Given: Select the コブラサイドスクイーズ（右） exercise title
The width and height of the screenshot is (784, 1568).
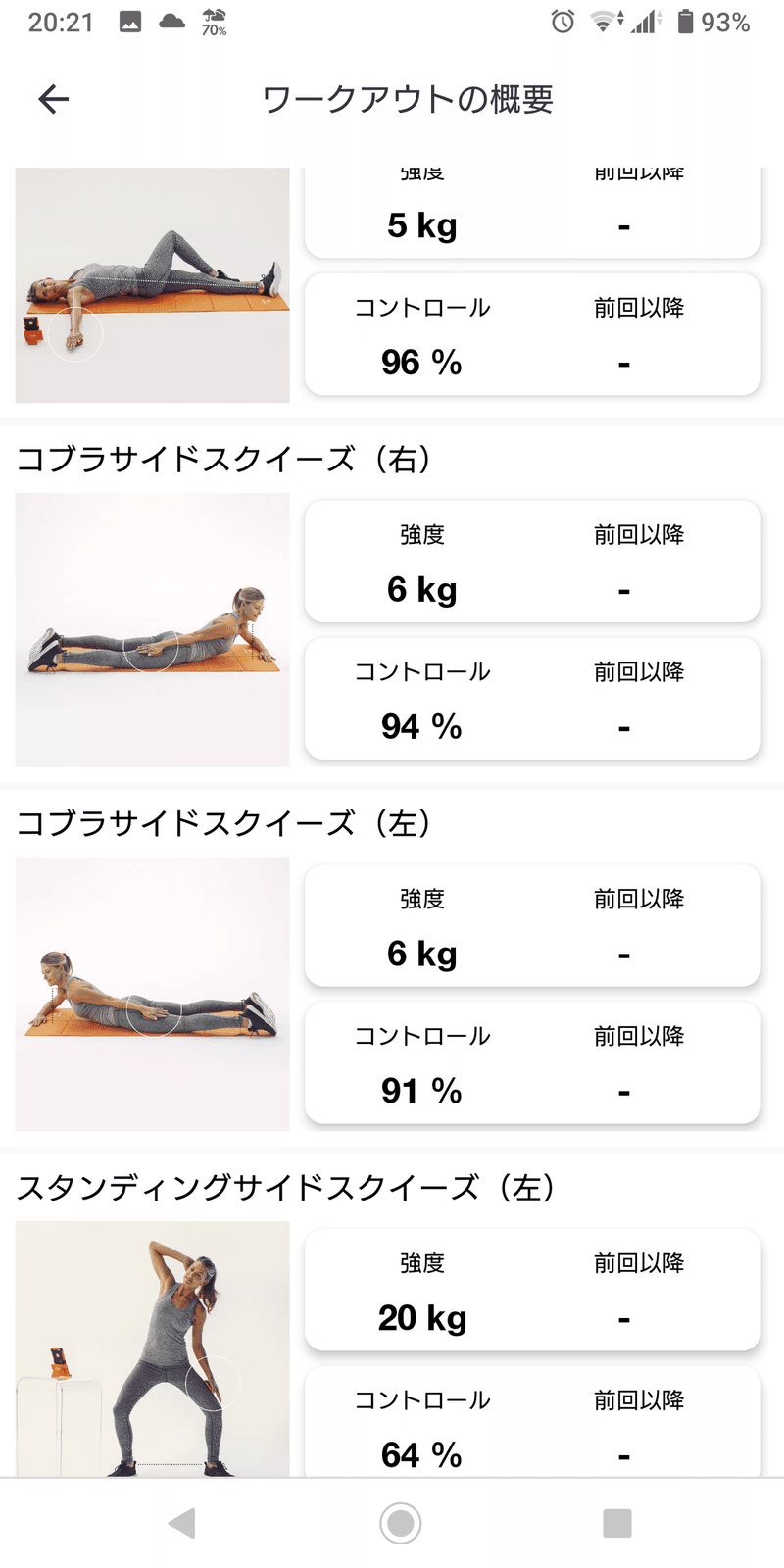Looking at the screenshot, I should (x=230, y=460).
